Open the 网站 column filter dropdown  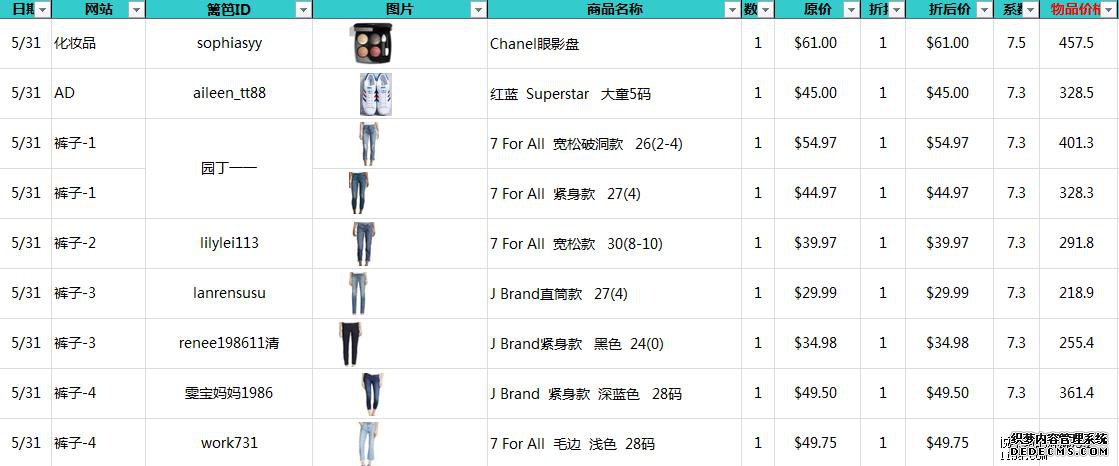(137, 10)
